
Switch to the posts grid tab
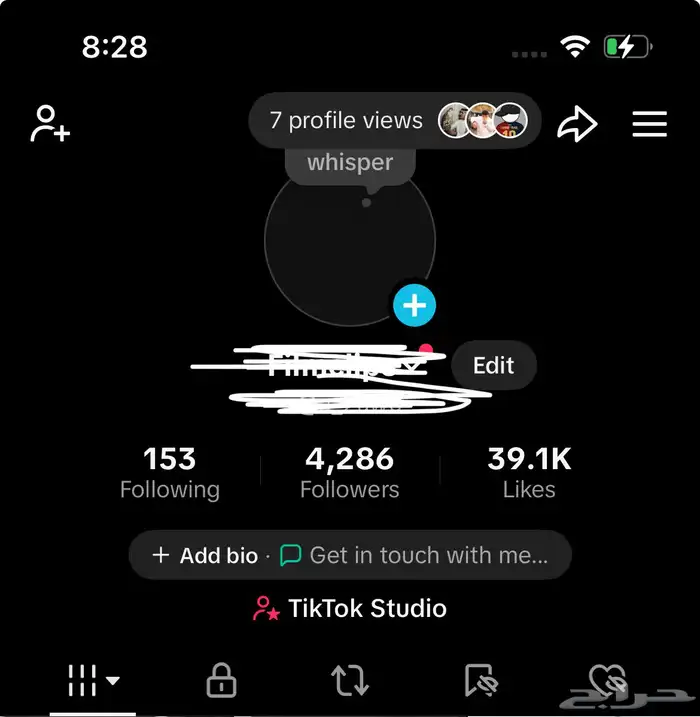click(x=93, y=681)
